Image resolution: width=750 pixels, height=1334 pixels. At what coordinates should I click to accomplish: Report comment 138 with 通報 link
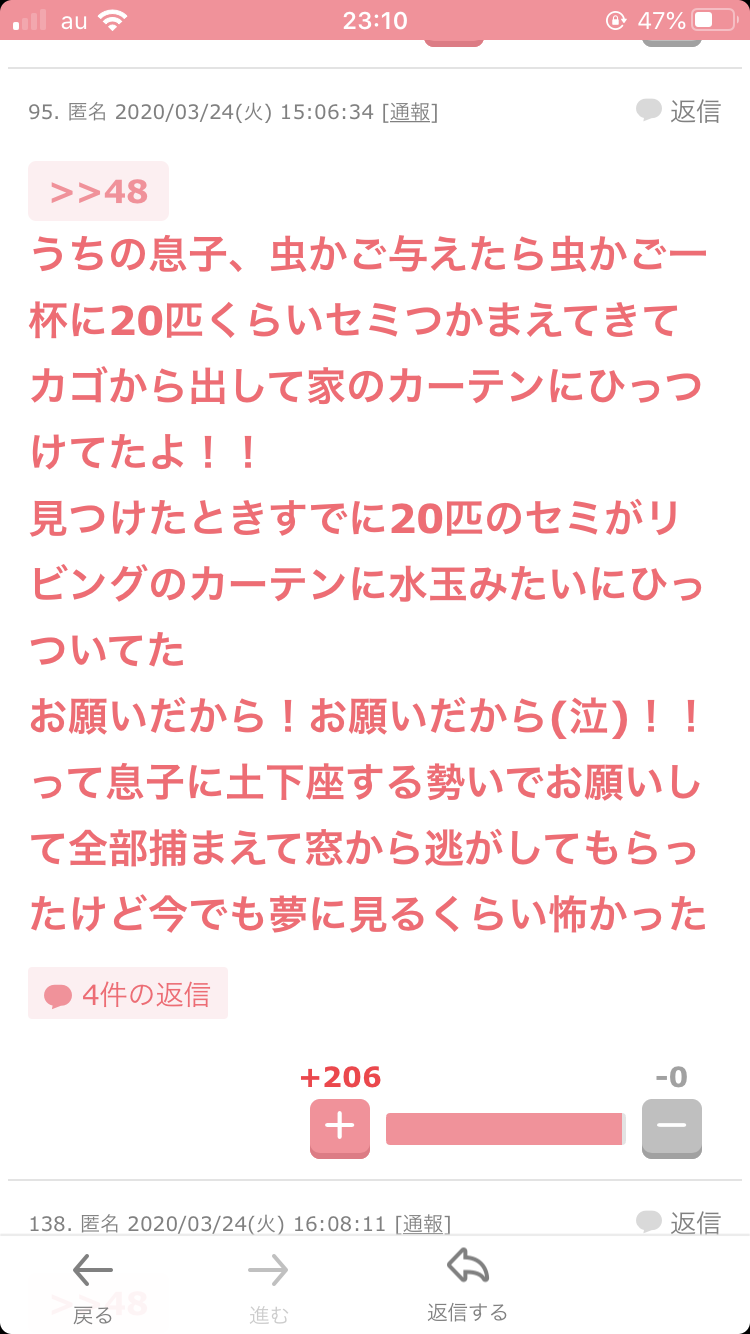(x=423, y=1223)
